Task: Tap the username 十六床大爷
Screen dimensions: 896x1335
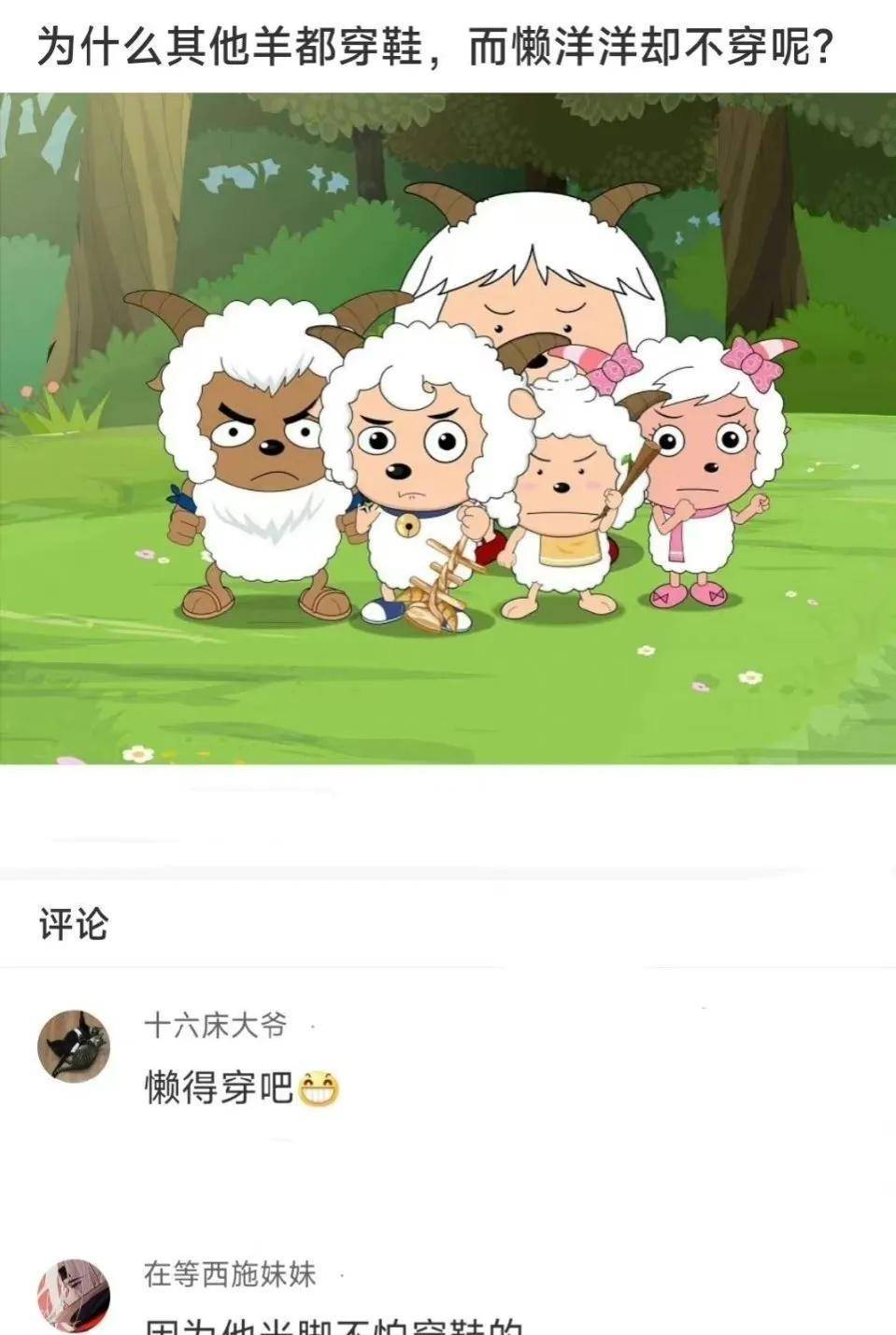Action: 216,1025
